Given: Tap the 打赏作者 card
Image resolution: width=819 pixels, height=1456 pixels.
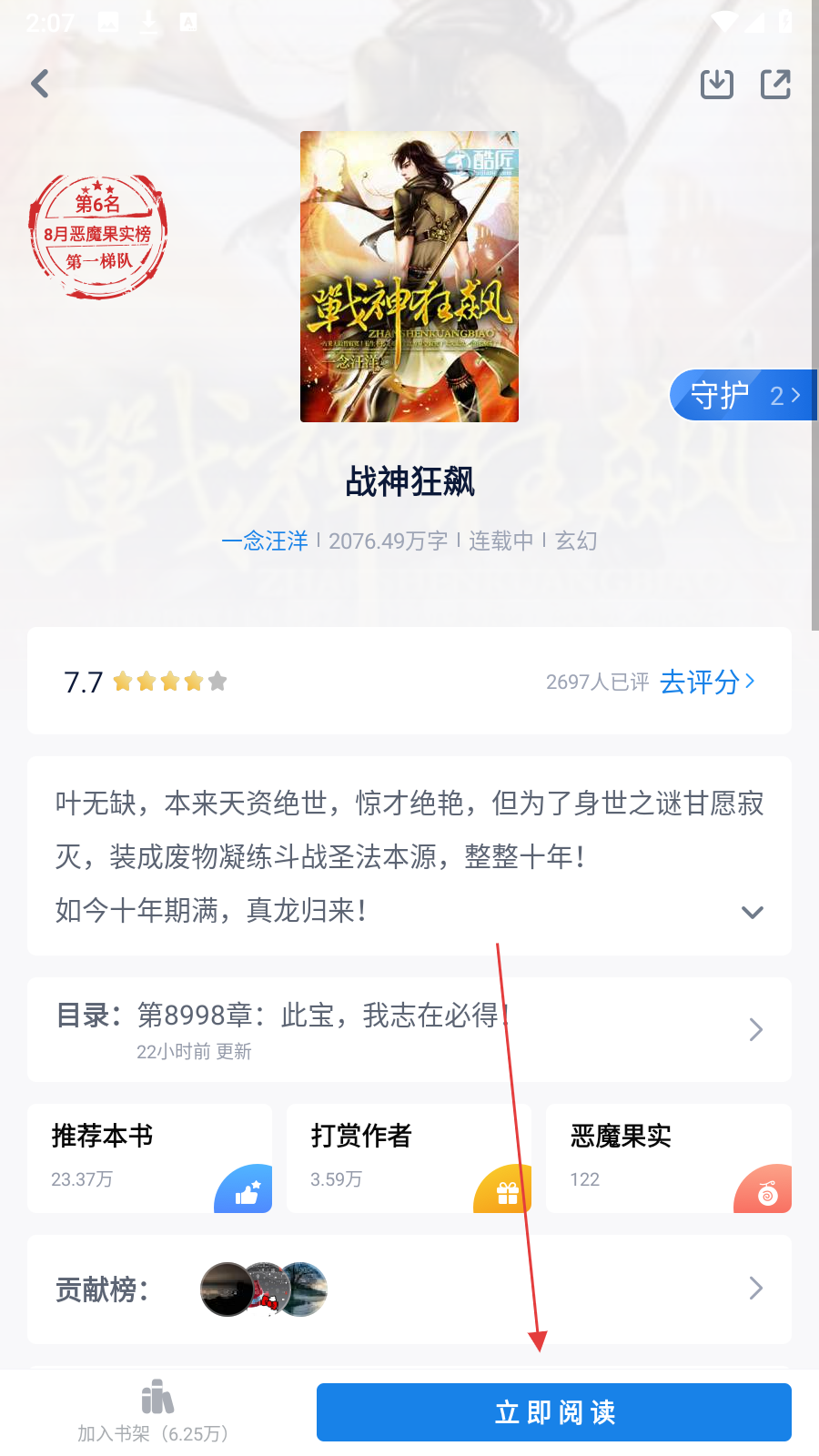Looking at the screenshot, I should coord(409,1158).
